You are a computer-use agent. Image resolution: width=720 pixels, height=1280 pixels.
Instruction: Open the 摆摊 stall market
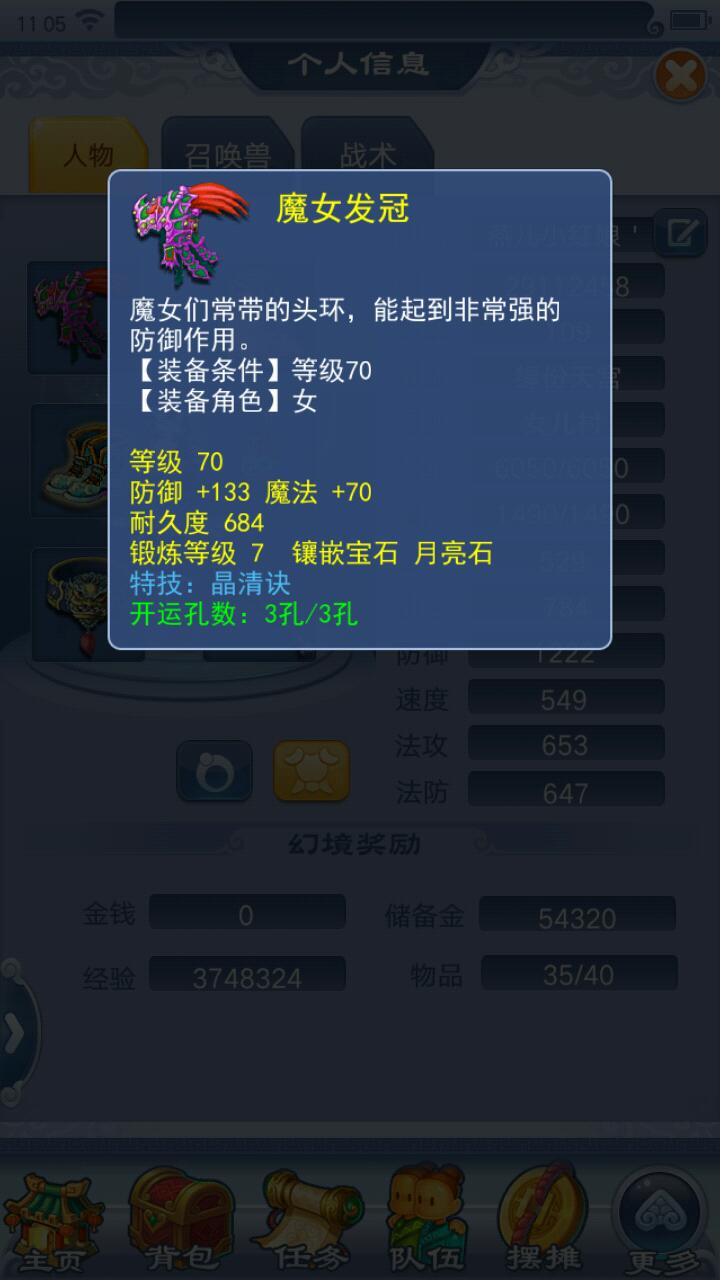click(541, 1217)
